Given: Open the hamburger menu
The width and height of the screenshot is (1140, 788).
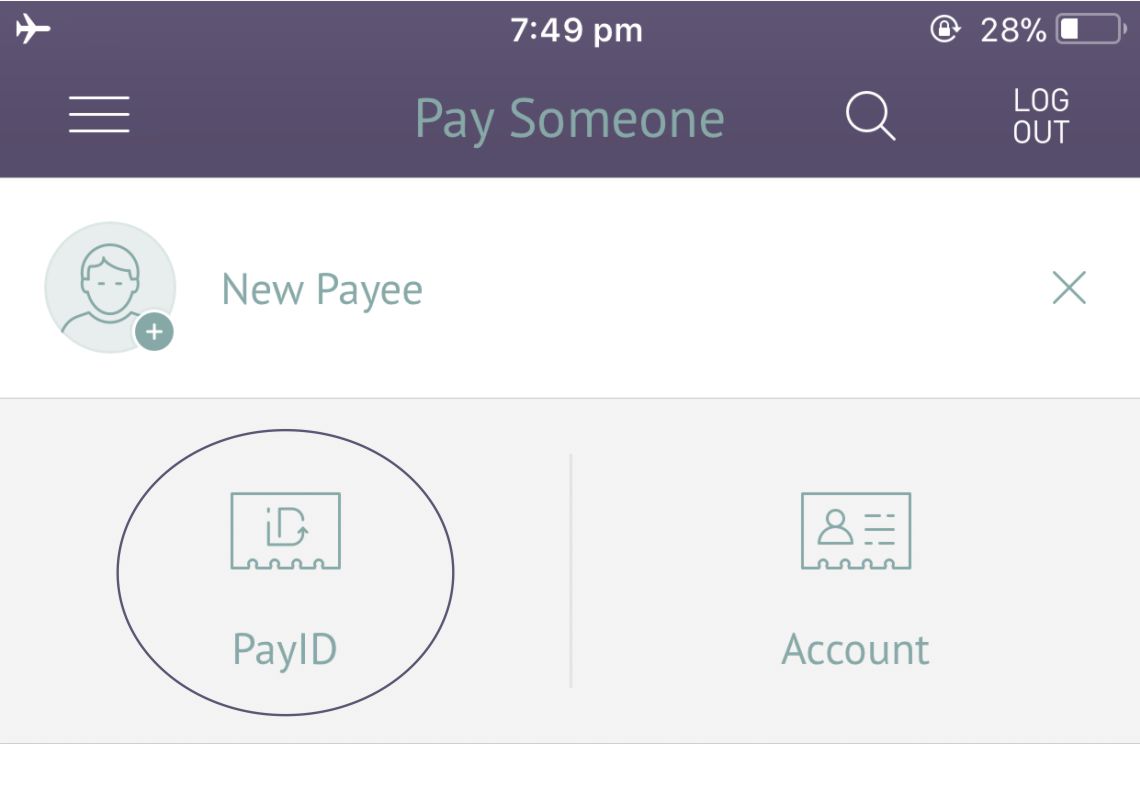Looking at the screenshot, I should click(99, 115).
